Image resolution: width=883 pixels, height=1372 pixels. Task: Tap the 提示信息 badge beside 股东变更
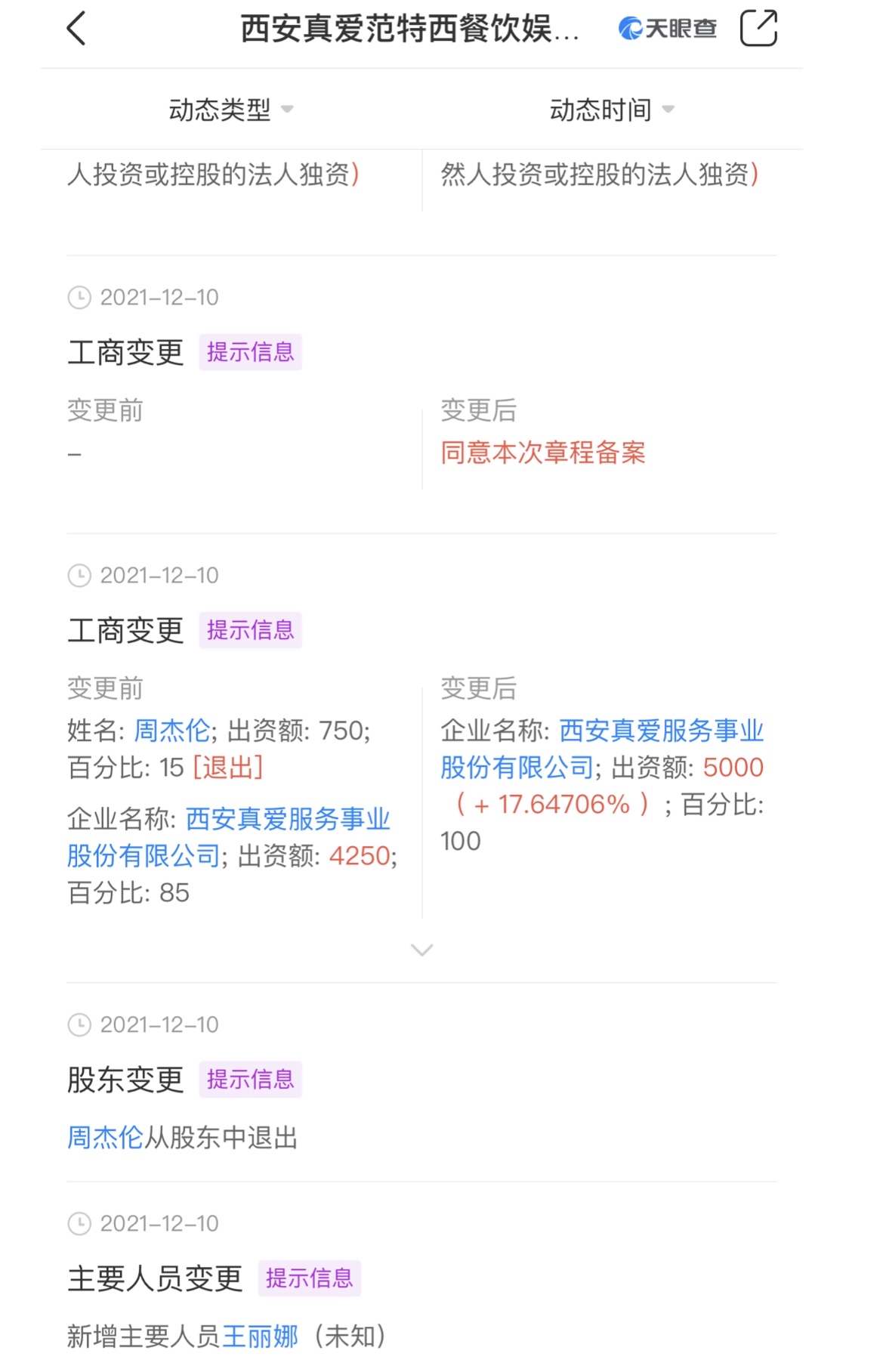[250, 1080]
